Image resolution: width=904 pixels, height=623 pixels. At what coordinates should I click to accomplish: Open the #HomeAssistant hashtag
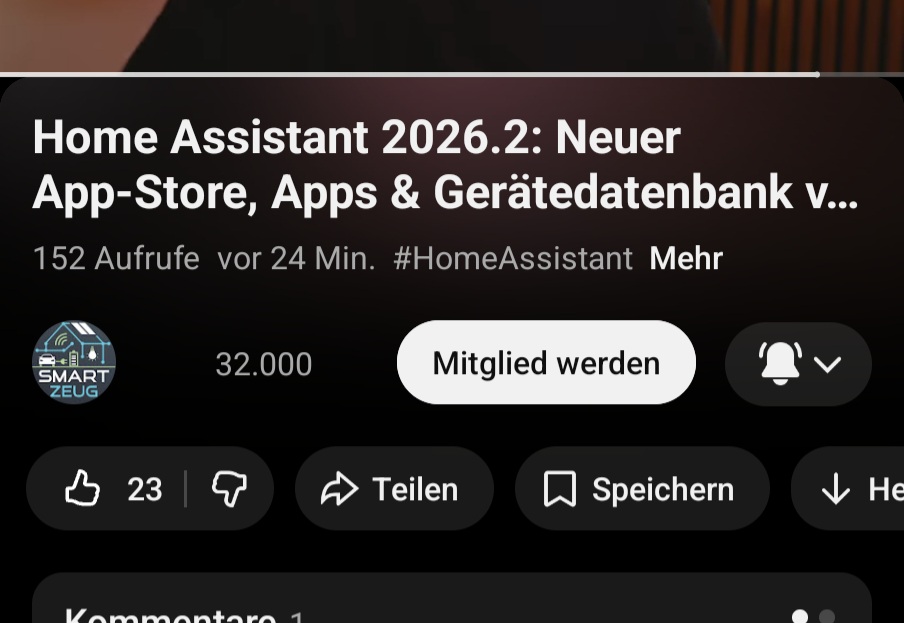tap(513, 259)
